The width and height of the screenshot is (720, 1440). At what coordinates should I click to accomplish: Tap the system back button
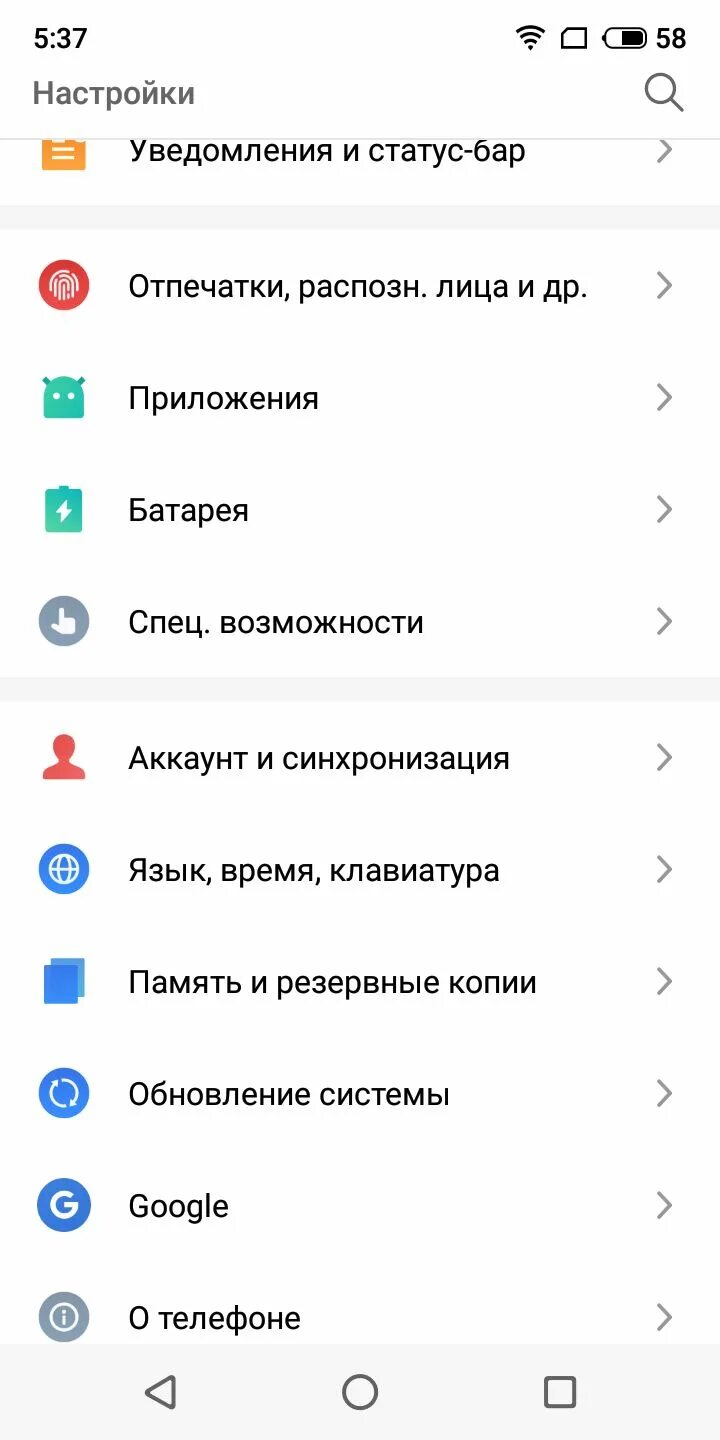click(160, 1392)
